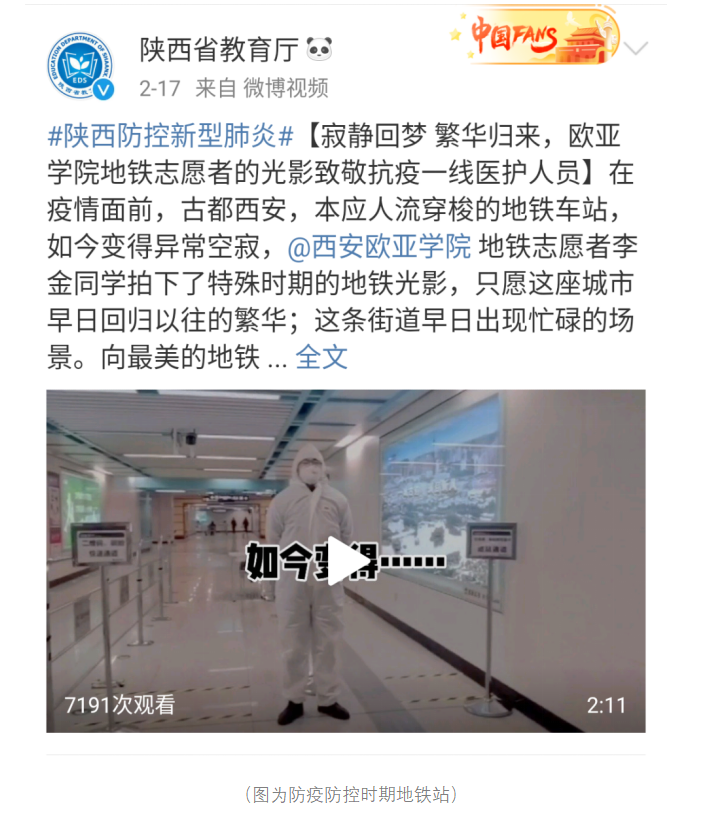Open the #陕西防控新型肺炎# hashtag
Screen dimensions: 716x820
pyautogui.click(x=171, y=137)
